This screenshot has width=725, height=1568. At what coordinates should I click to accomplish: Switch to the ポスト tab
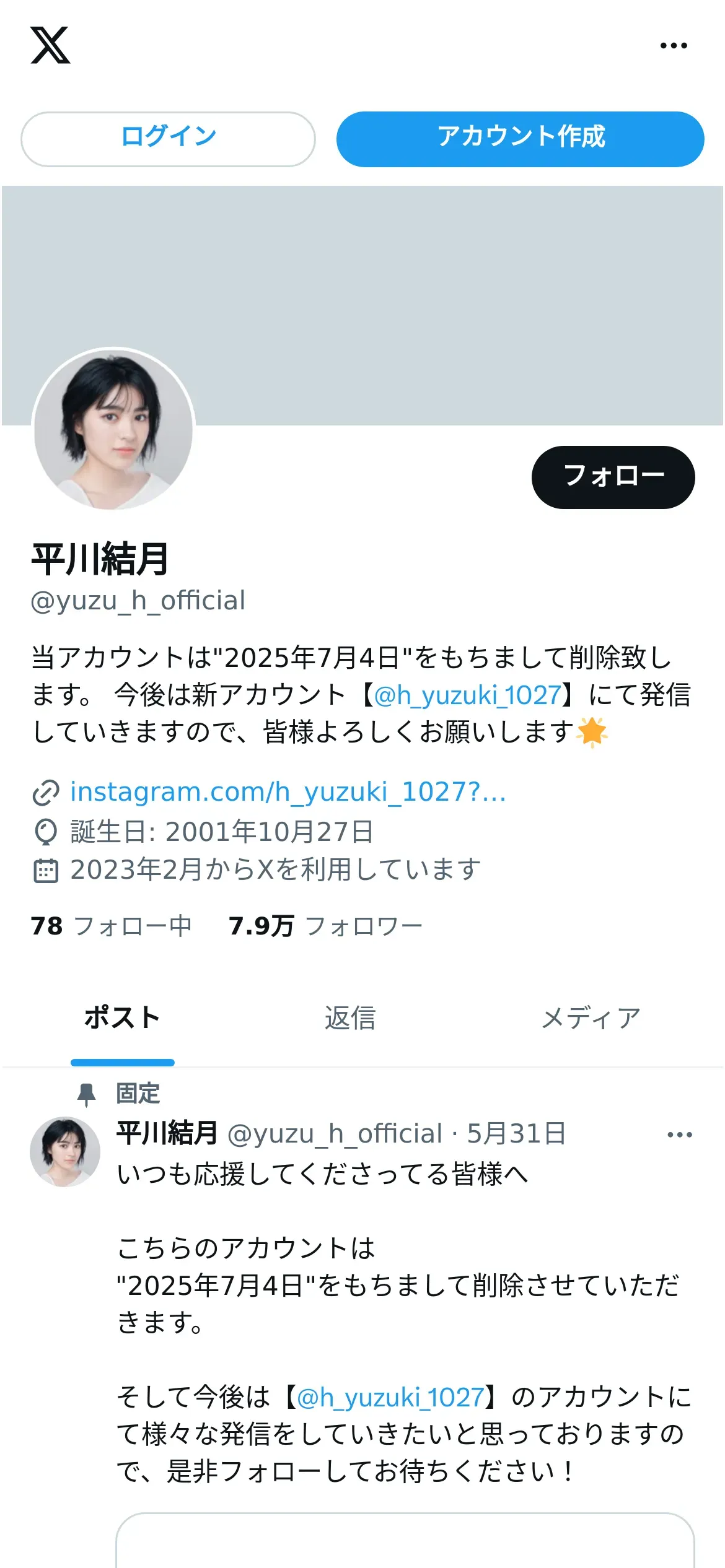[x=122, y=1018]
